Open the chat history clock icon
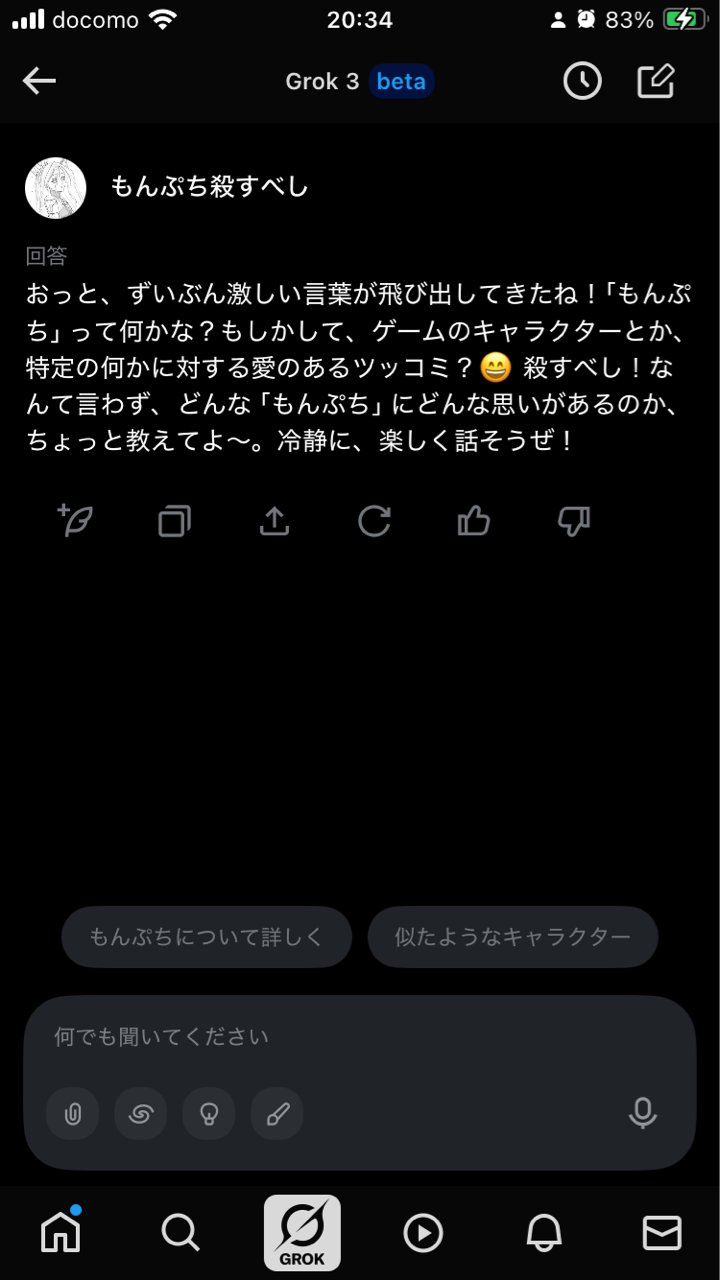This screenshot has width=720, height=1280. [582, 82]
